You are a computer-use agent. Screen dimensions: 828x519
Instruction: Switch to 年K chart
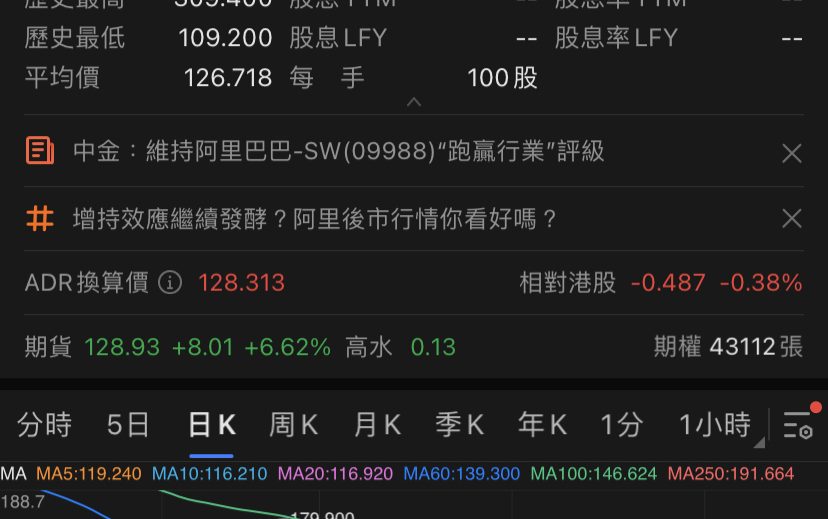(543, 425)
